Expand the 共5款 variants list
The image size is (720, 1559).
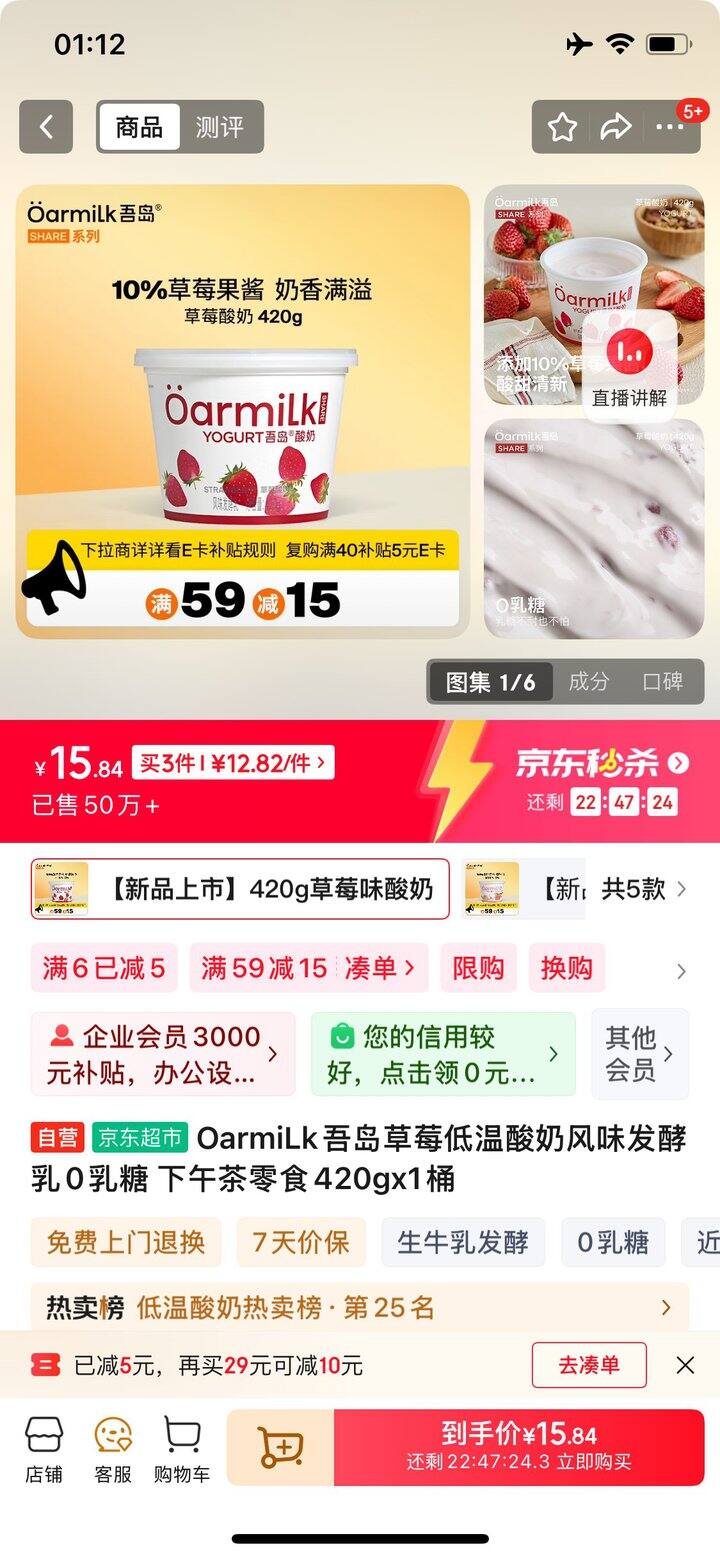[x=643, y=889]
